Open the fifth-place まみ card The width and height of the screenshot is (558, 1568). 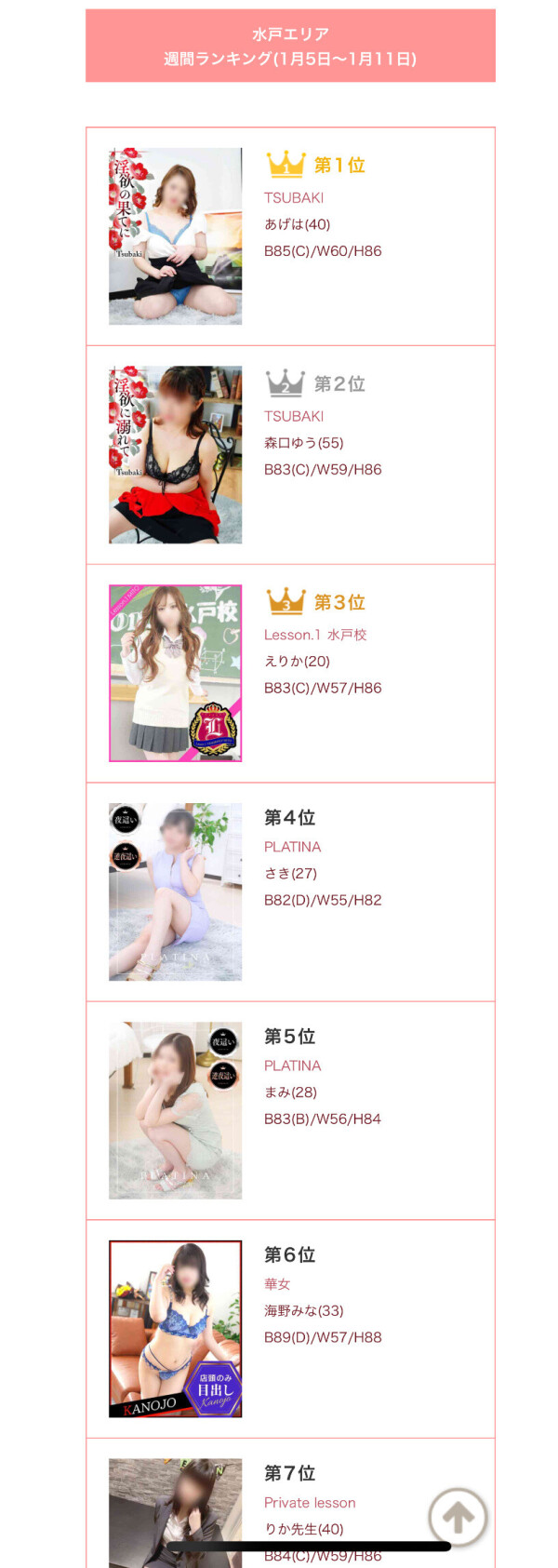pos(290,1110)
